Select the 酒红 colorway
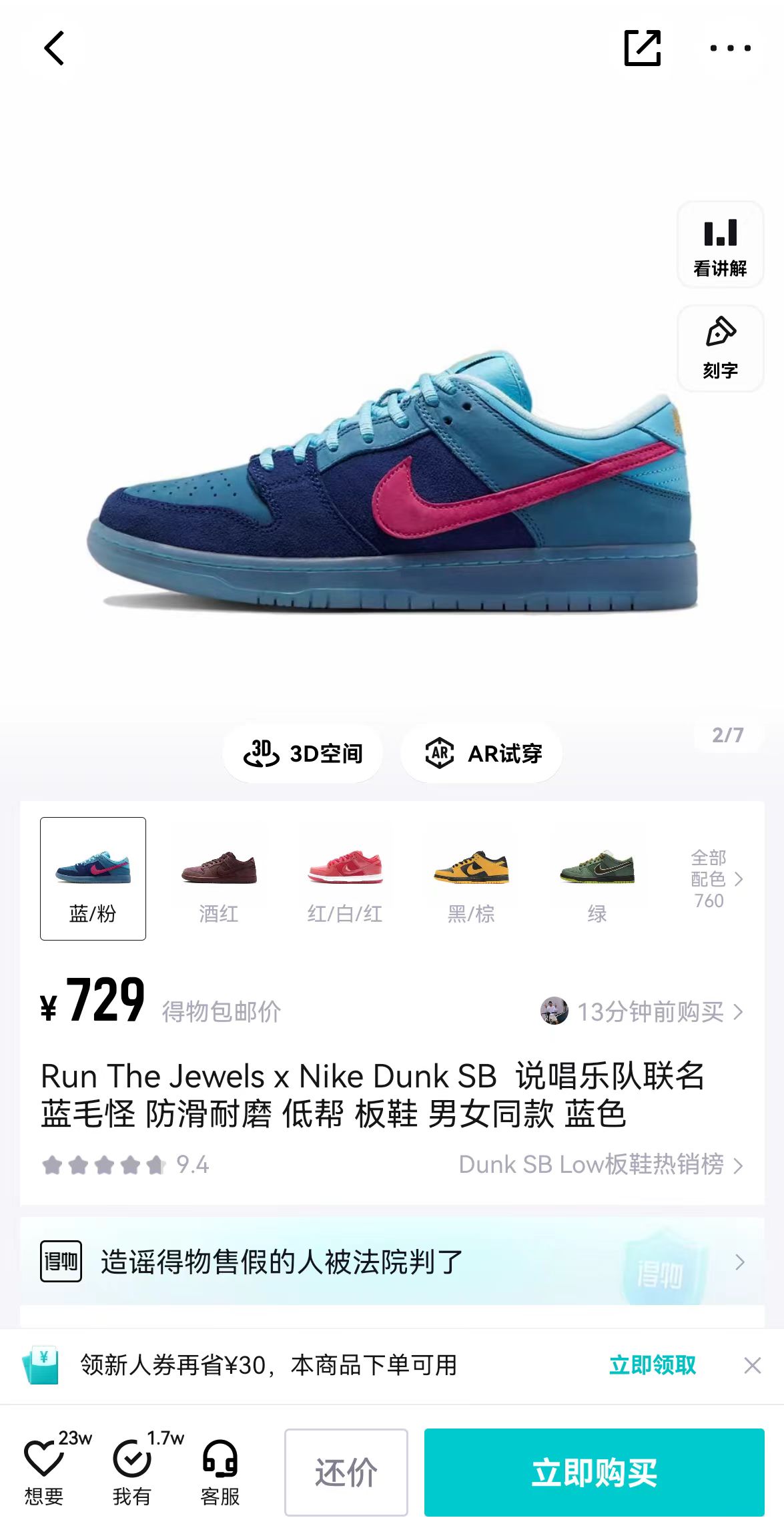This screenshot has height=1540, width=784. tap(219, 878)
